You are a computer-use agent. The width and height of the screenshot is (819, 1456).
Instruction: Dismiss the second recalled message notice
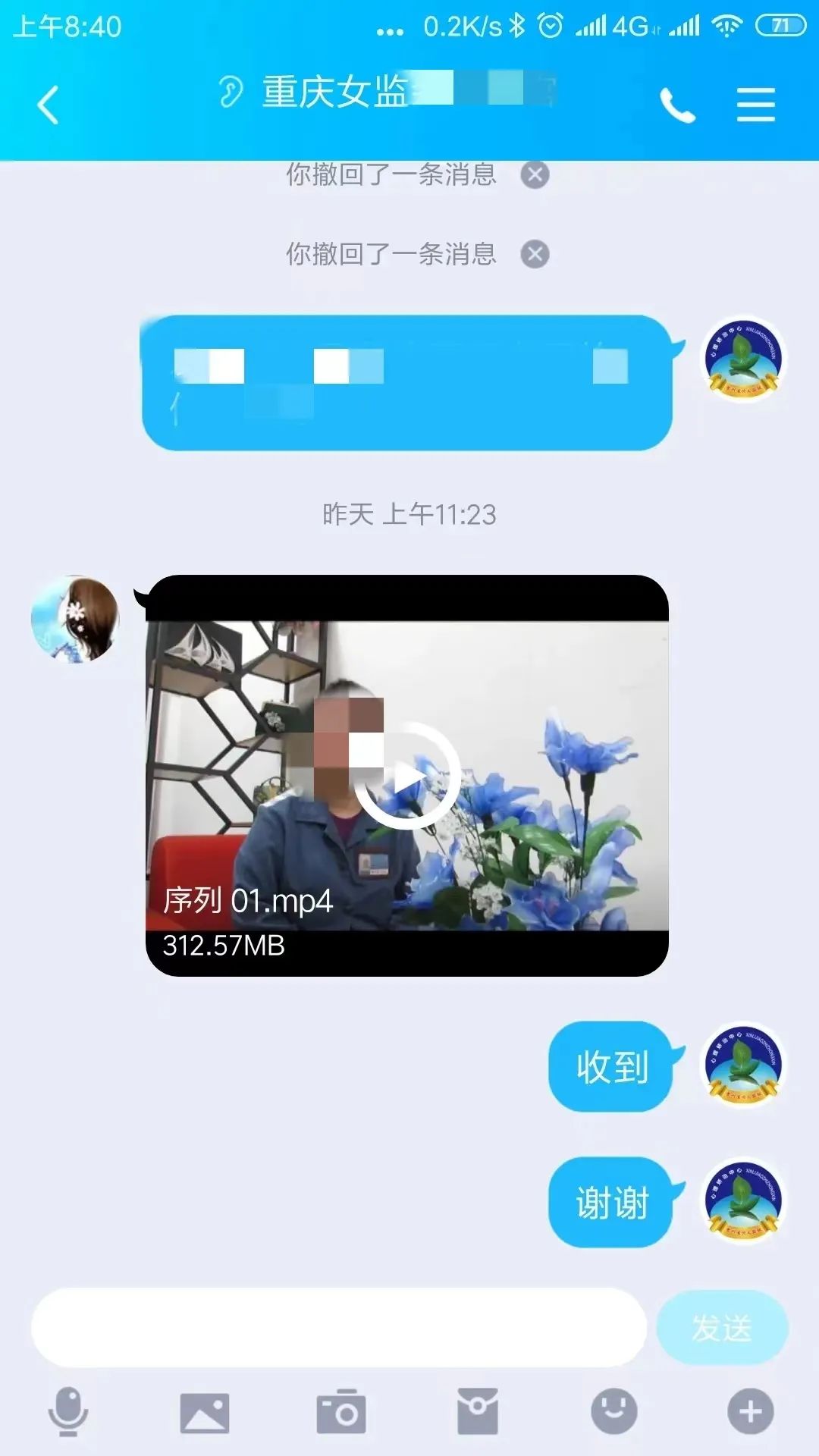[x=535, y=254]
